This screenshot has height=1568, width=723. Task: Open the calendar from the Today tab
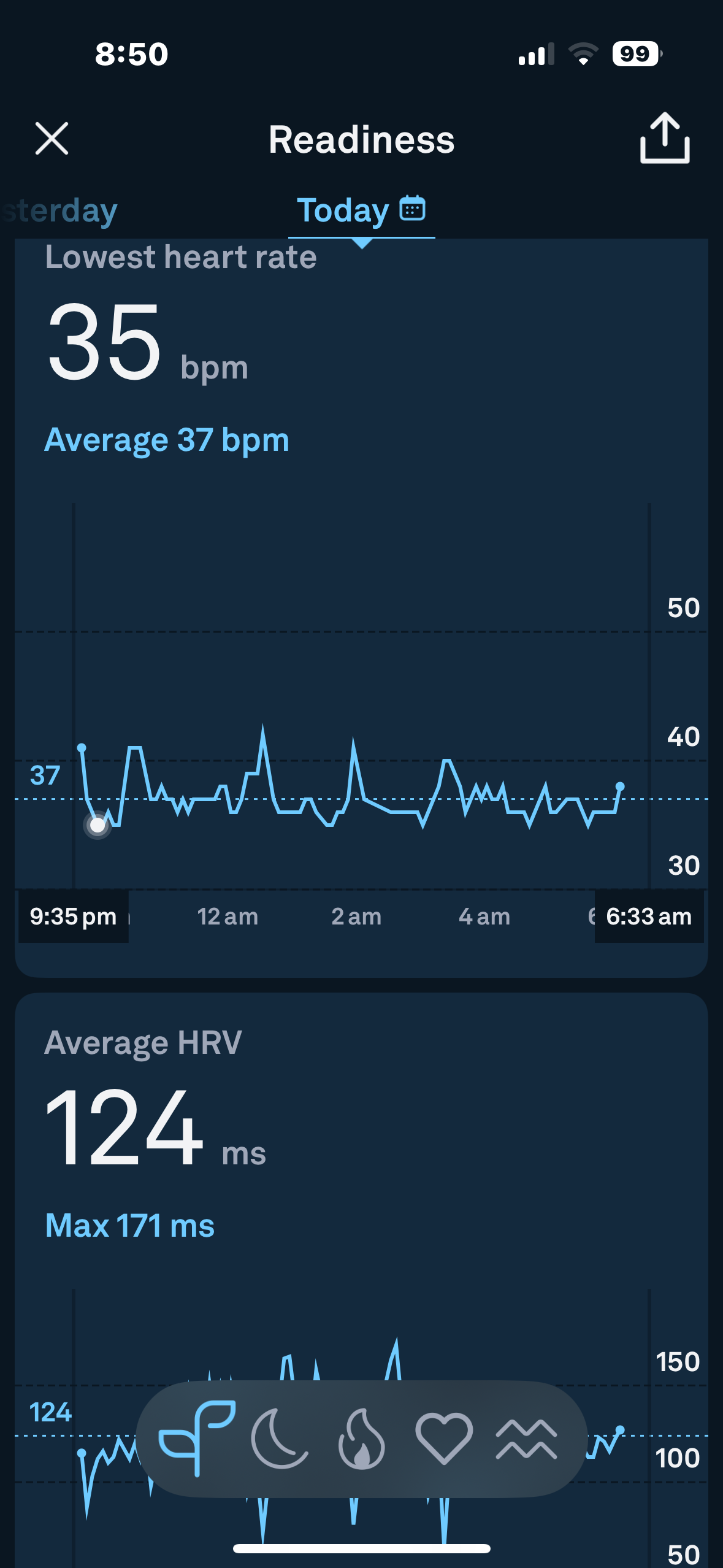pos(412,209)
